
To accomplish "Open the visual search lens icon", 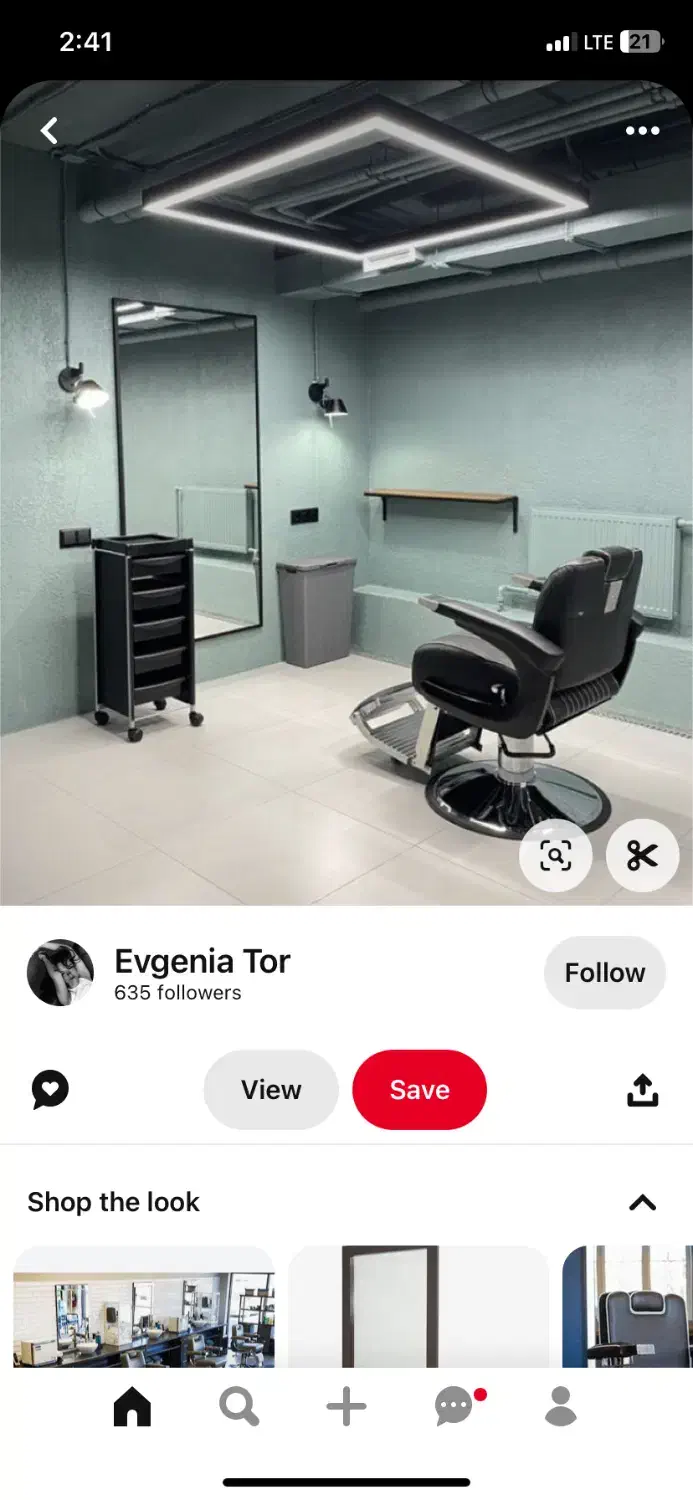I will coord(555,855).
